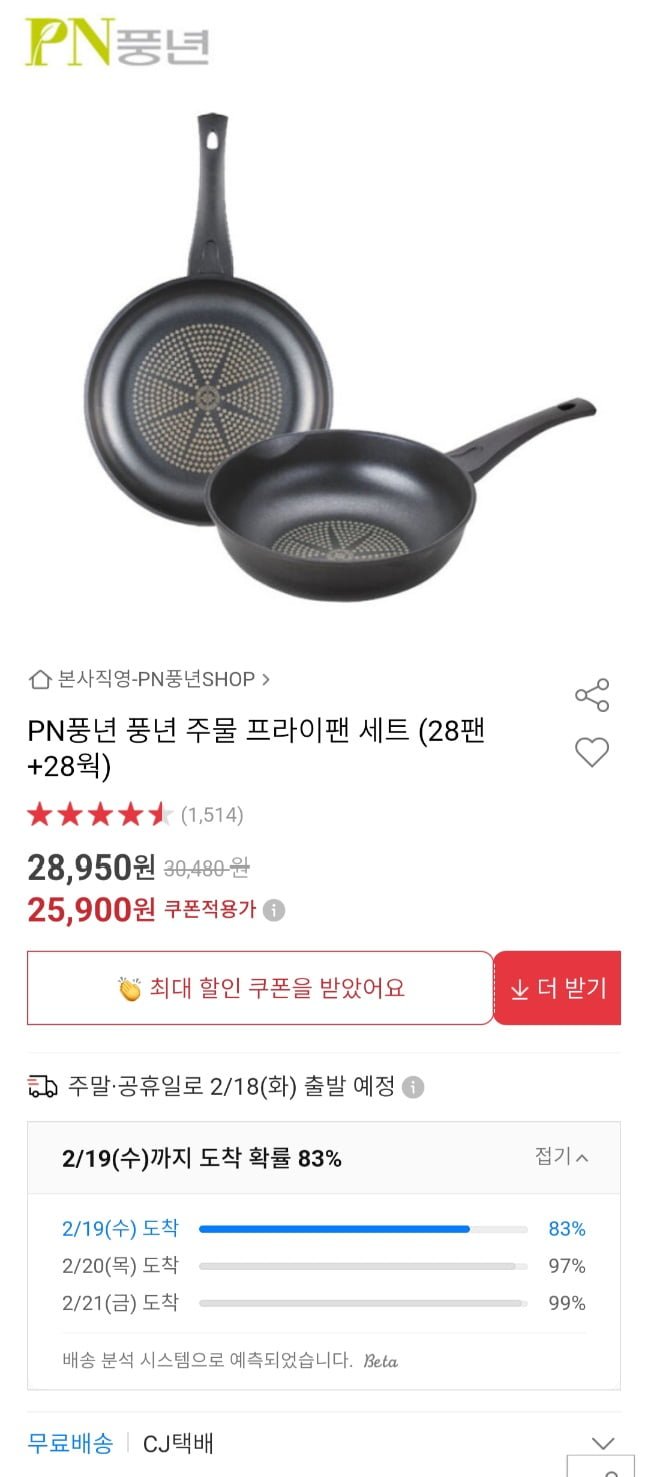Add the product to wishlist with heart

tap(591, 752)
